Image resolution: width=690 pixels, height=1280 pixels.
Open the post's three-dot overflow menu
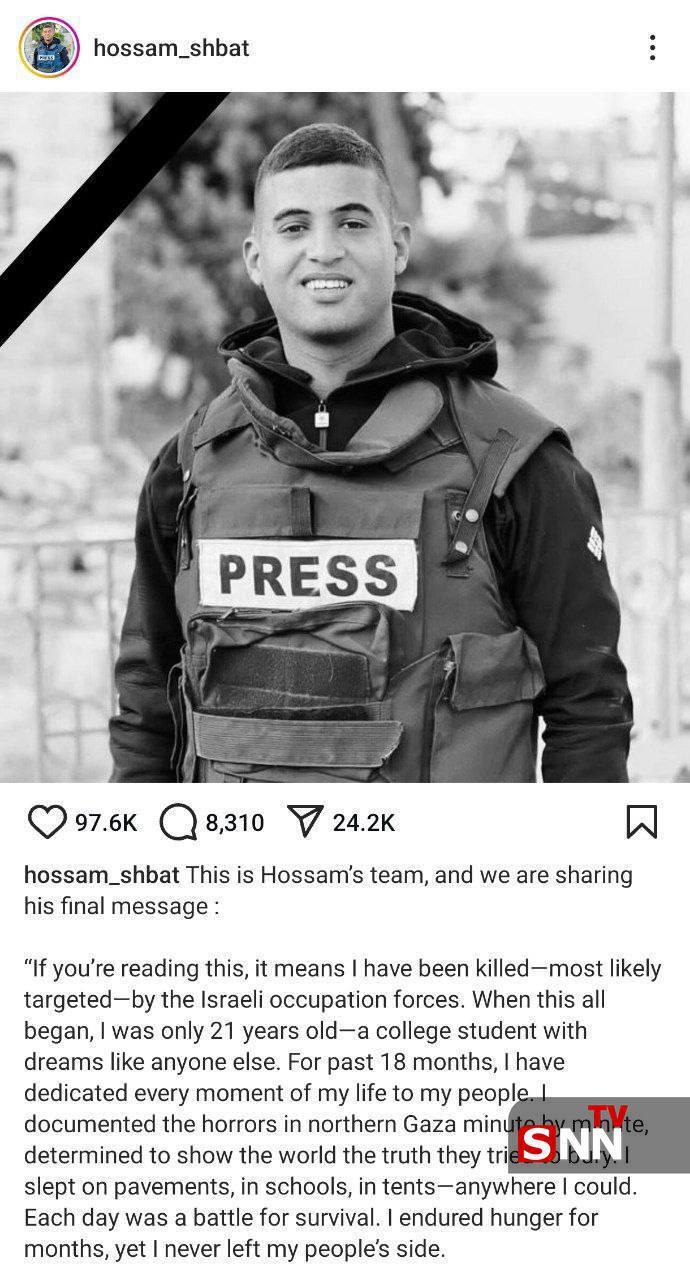652,48
